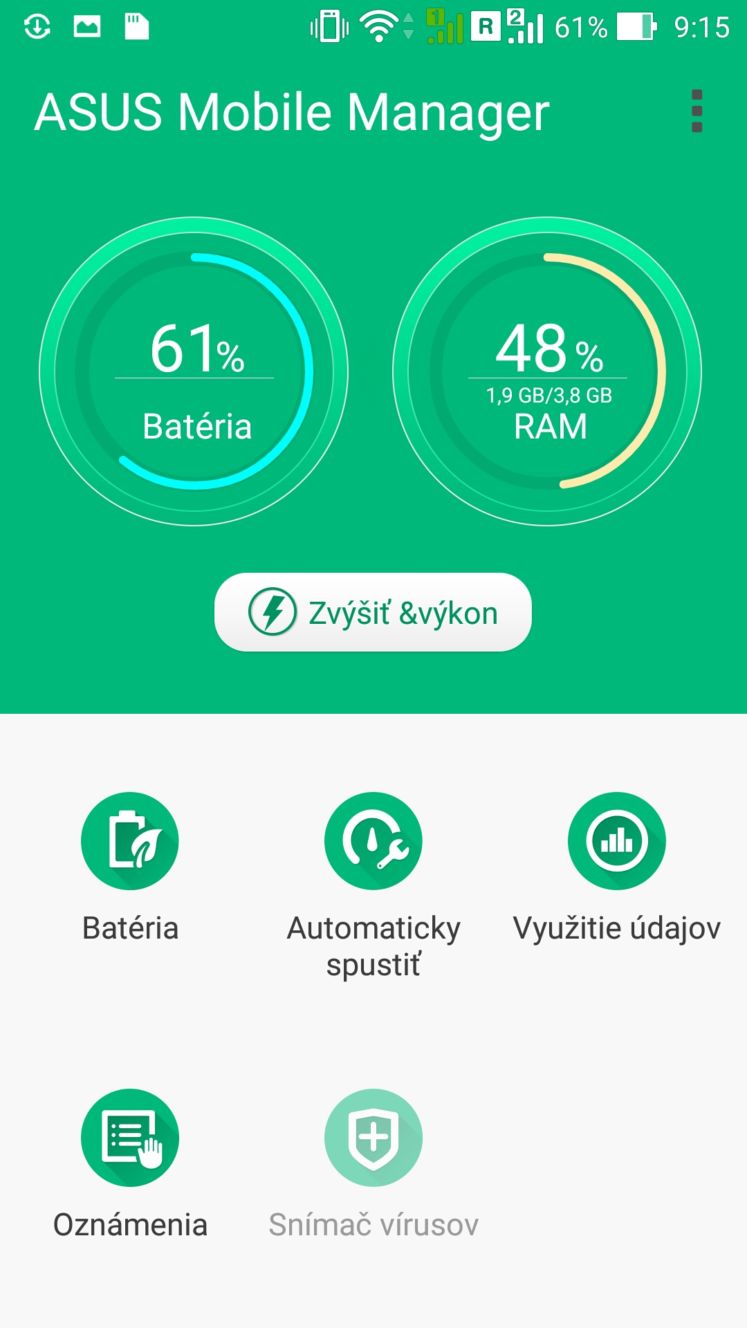Open Automaticky spustiť manager
The height and width of the screenshot is (1328, 747).
click(373, 886)
